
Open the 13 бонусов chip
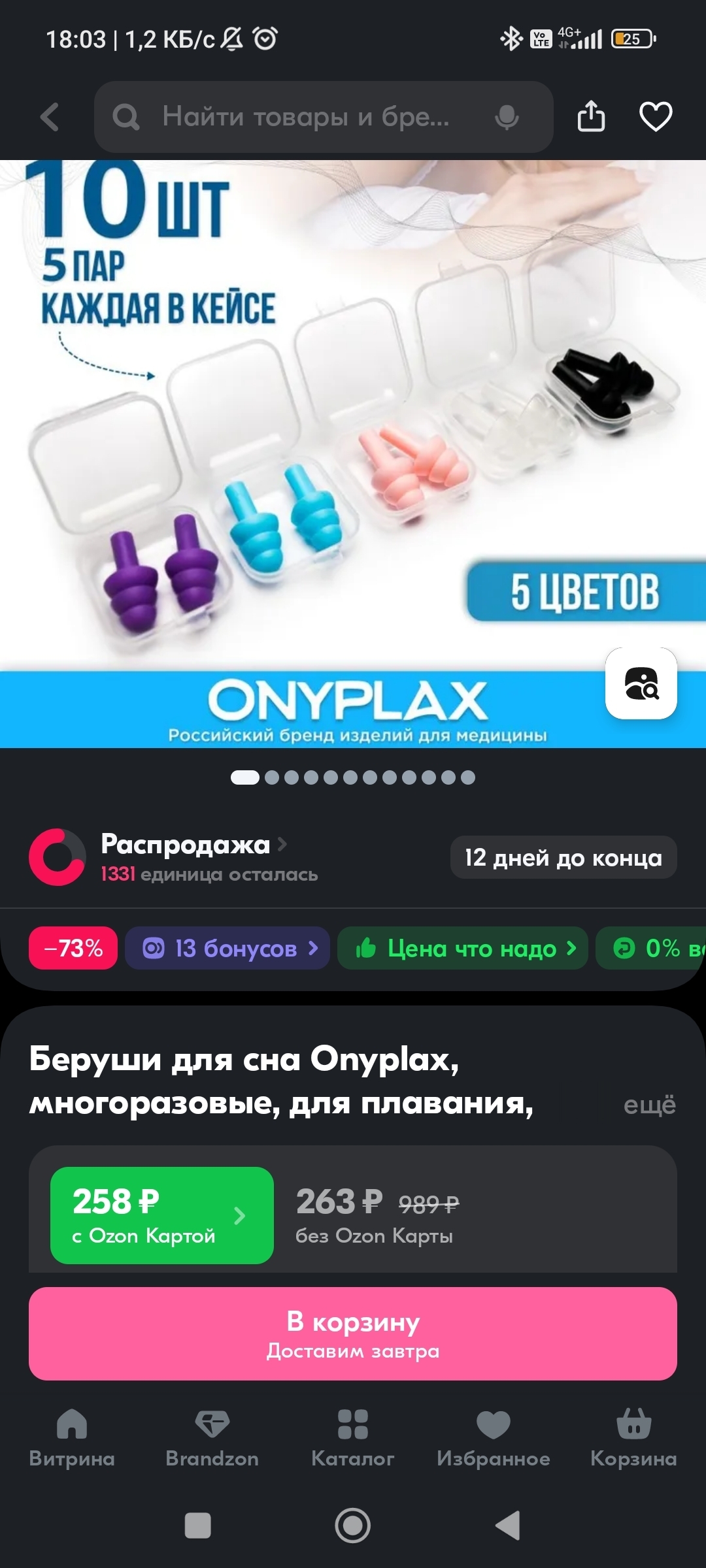point(227,948)
